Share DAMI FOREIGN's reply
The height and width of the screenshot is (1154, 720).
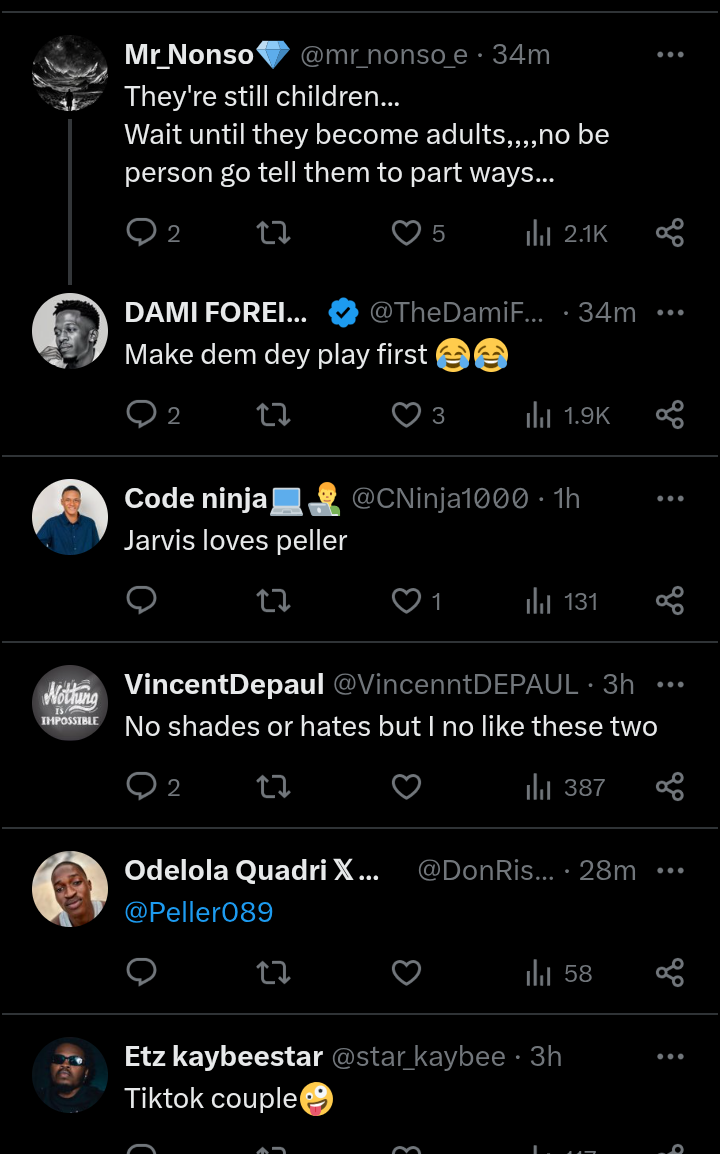pyautogui.click(x=670, y=415)
